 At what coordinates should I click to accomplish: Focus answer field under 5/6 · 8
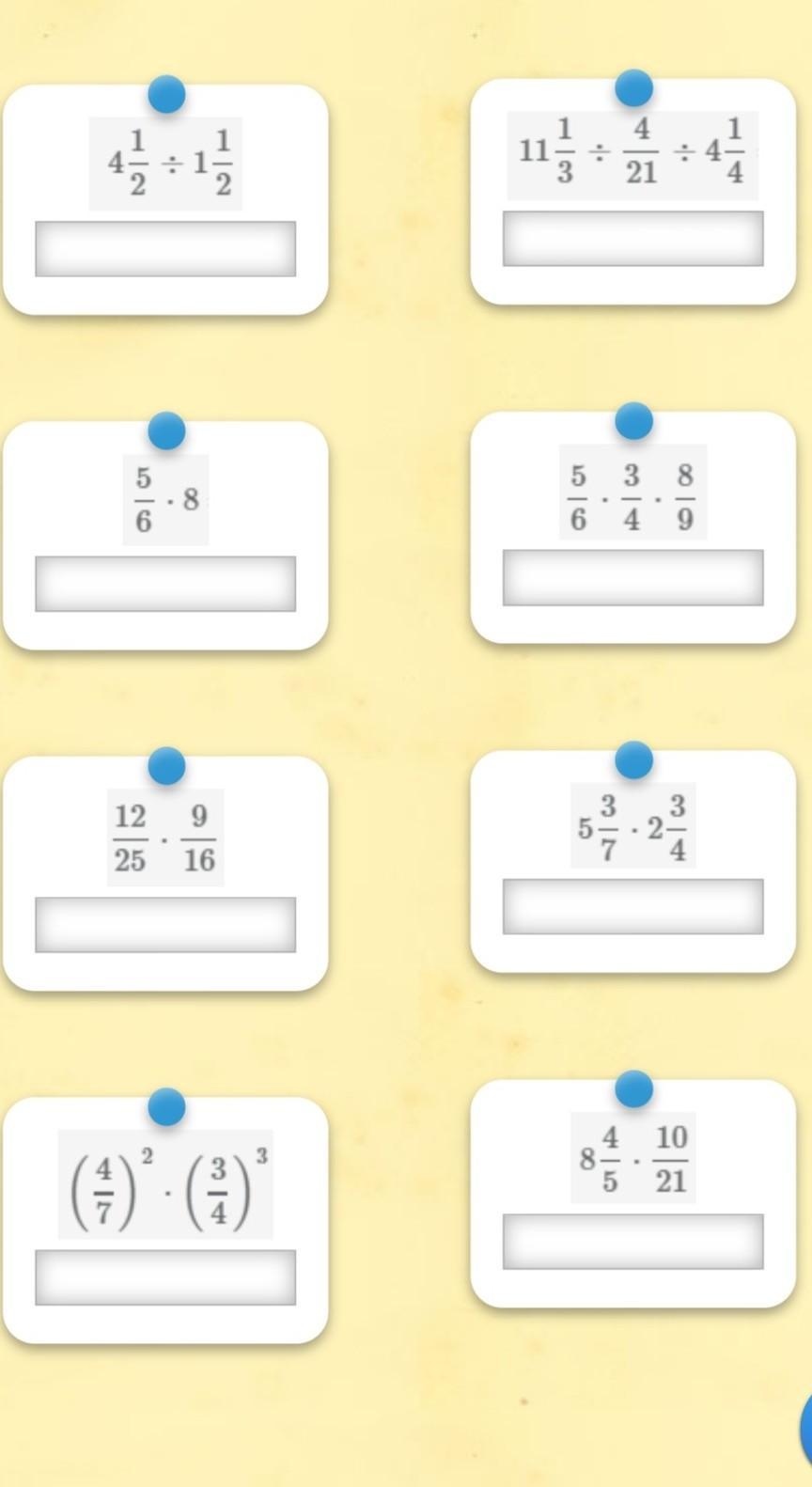tap(165, 584)
